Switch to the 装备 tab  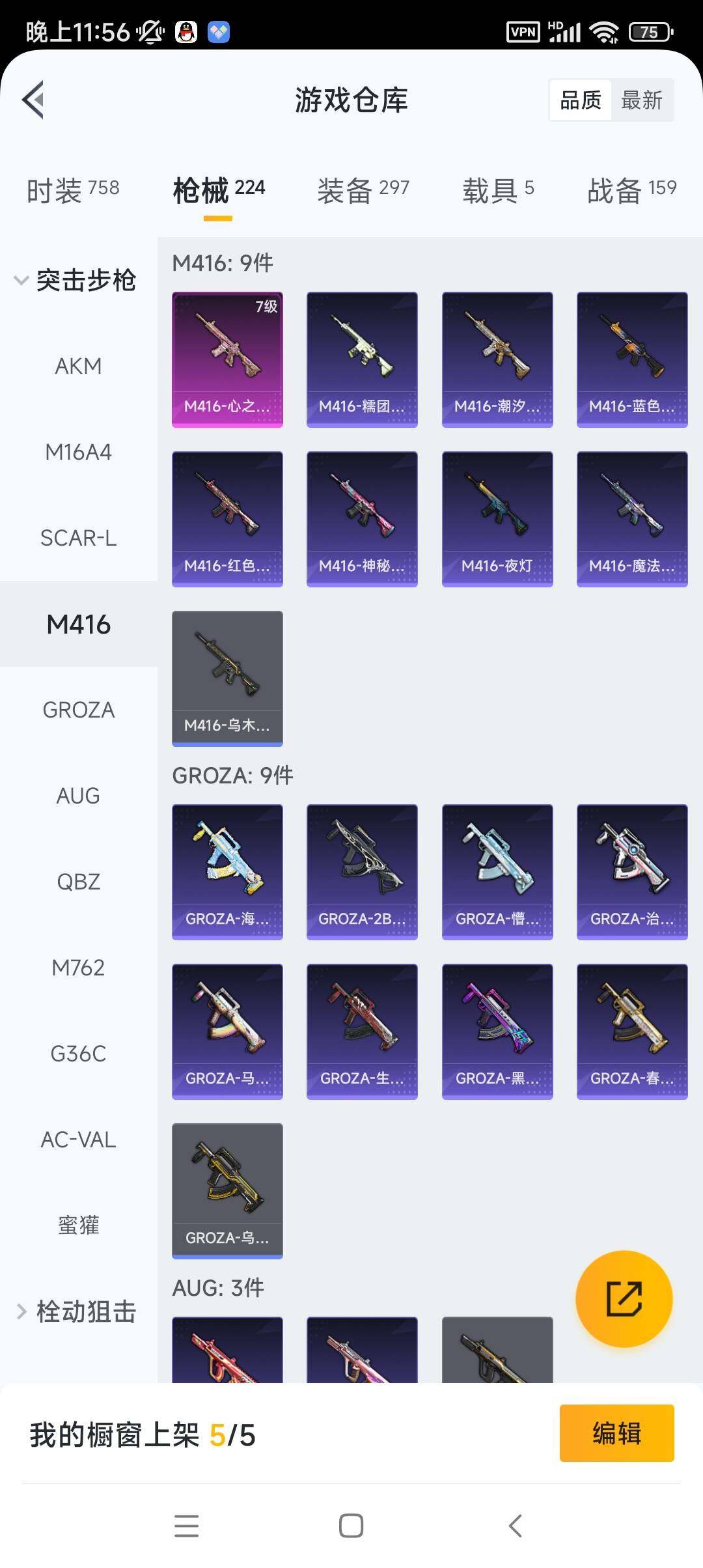(363, 190)
